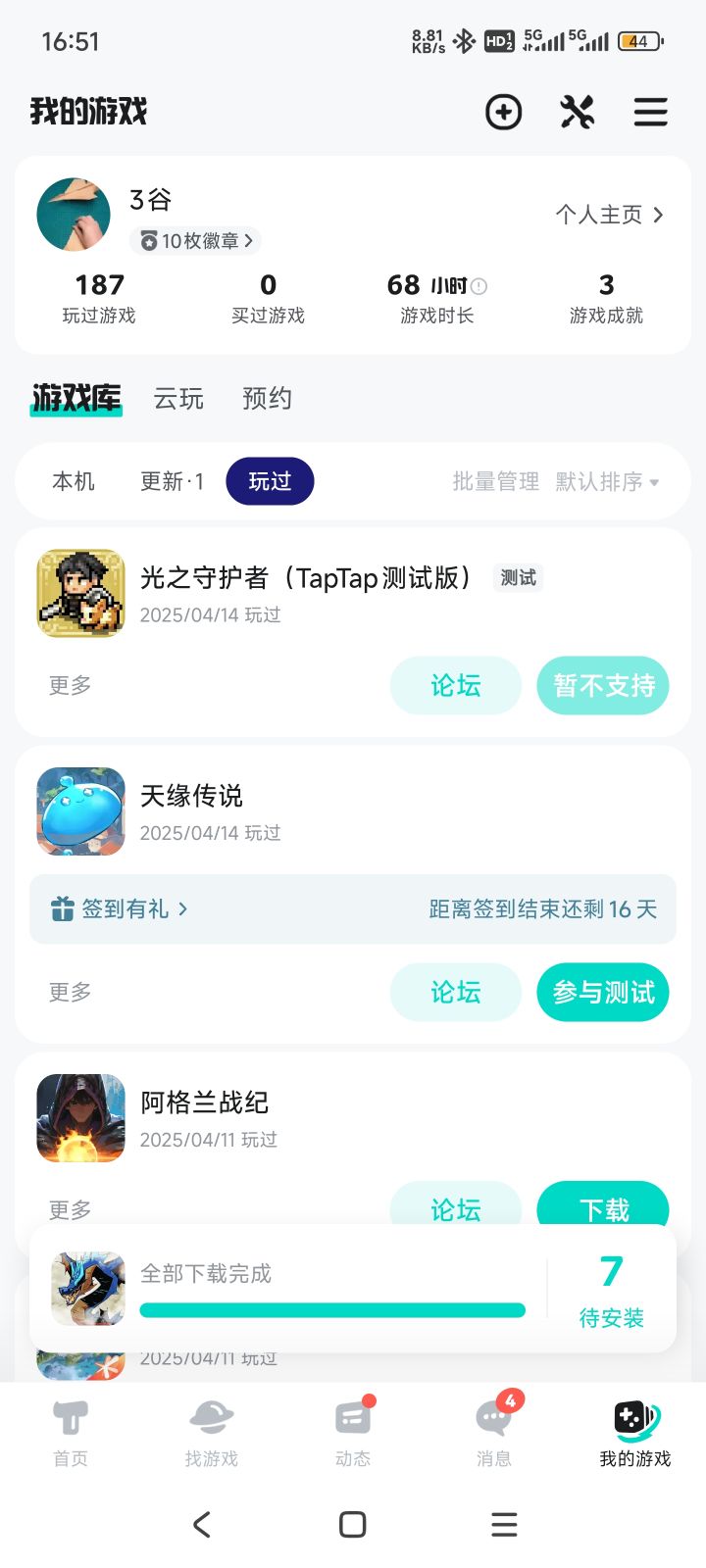
Task: View the 10枚徽章 badges
Action: tap(196, 241)
